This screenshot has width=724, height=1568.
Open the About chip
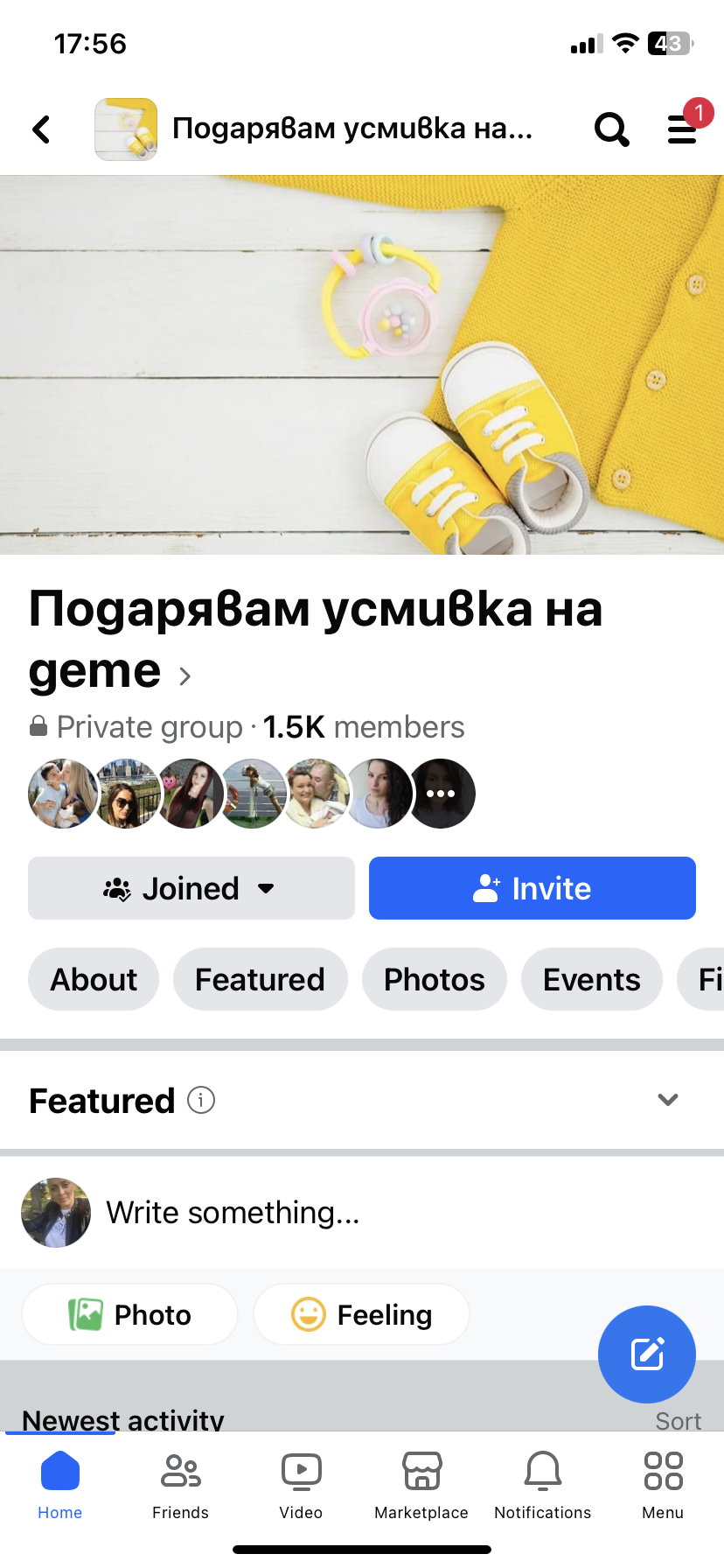[94, 979]
